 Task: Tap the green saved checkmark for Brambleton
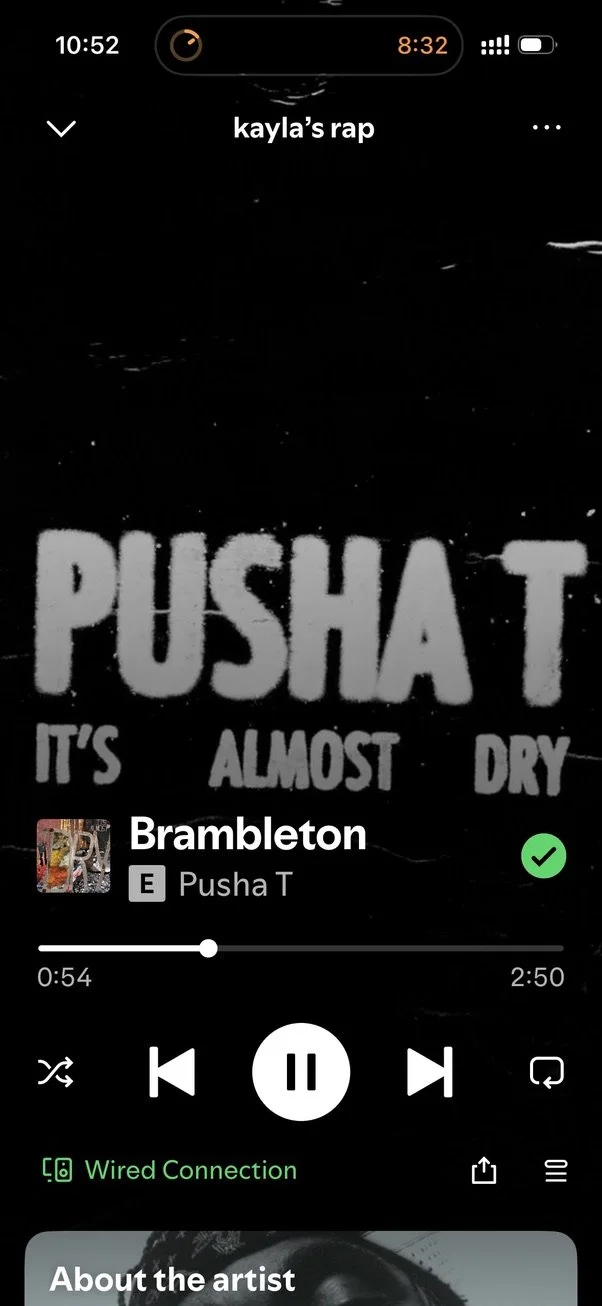544,856
